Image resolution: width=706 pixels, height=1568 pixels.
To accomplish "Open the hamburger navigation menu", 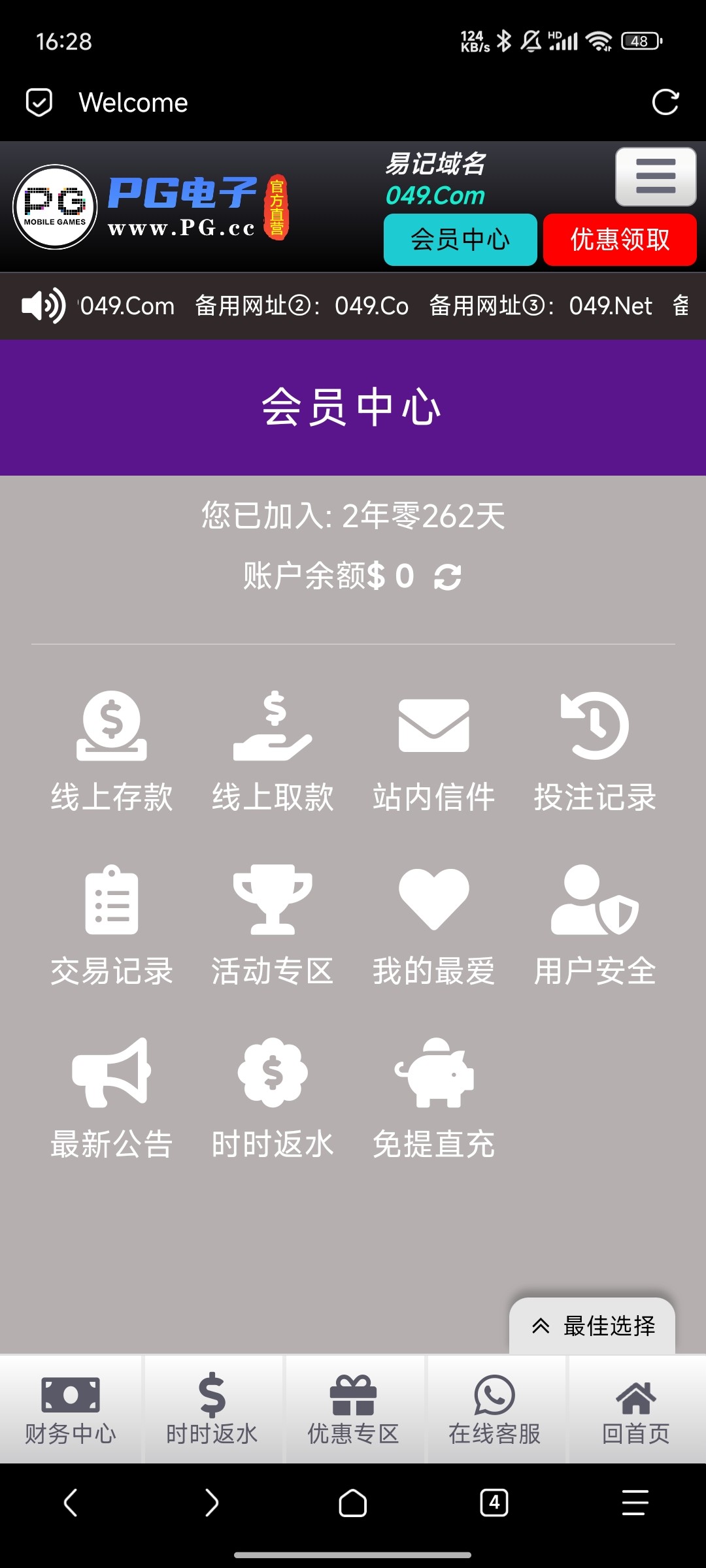I will 655,176.
